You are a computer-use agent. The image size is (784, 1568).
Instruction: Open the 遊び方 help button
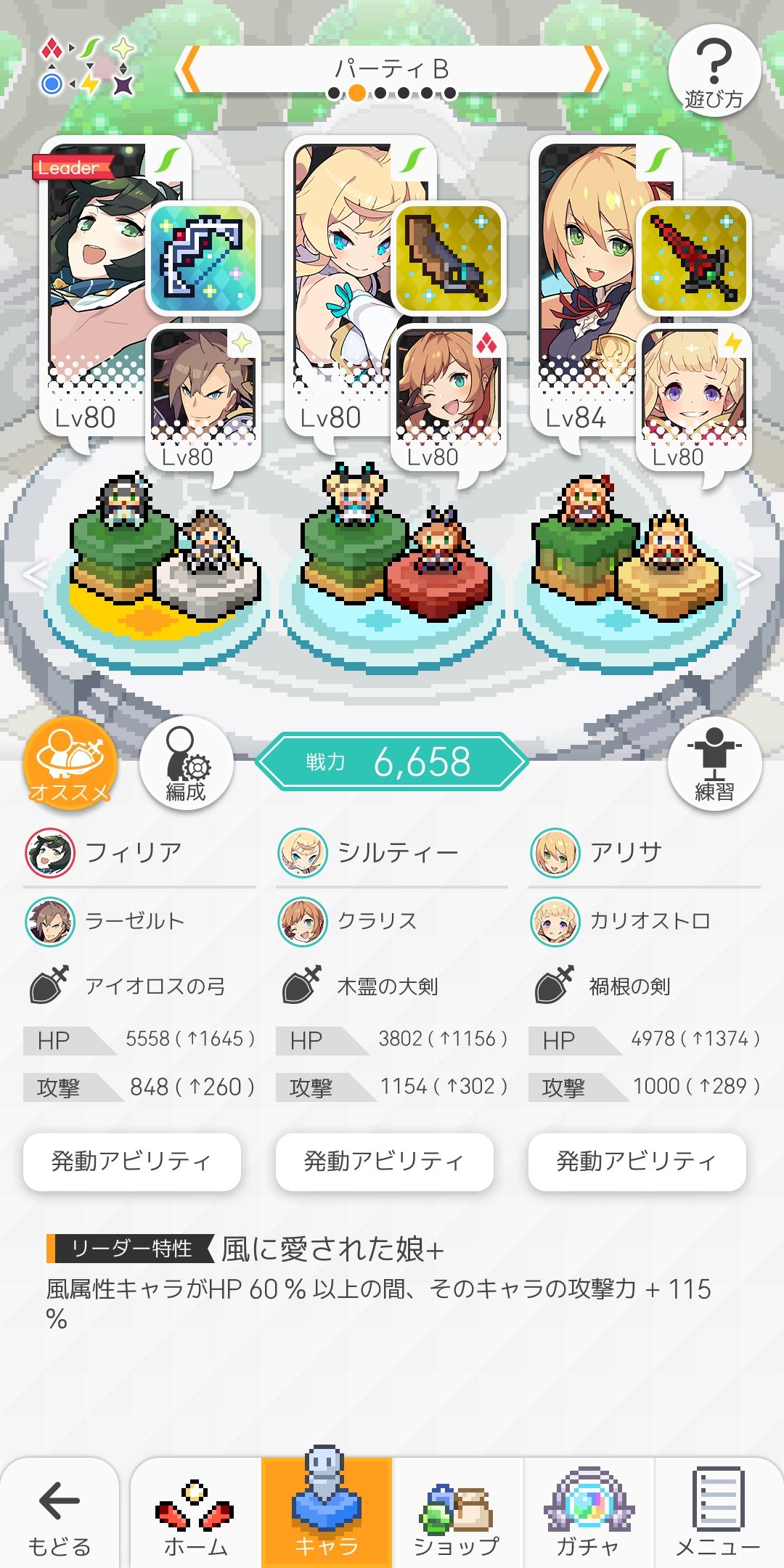(714, 71)
